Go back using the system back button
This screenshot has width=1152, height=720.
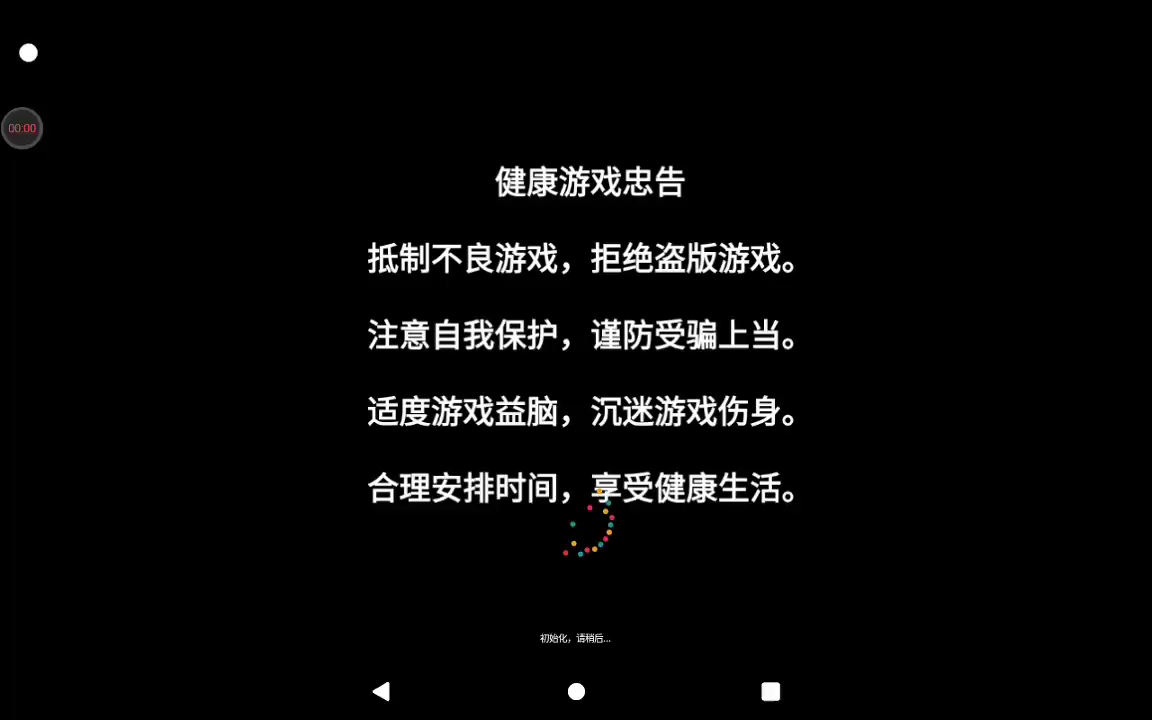click(x=381, y=691)
